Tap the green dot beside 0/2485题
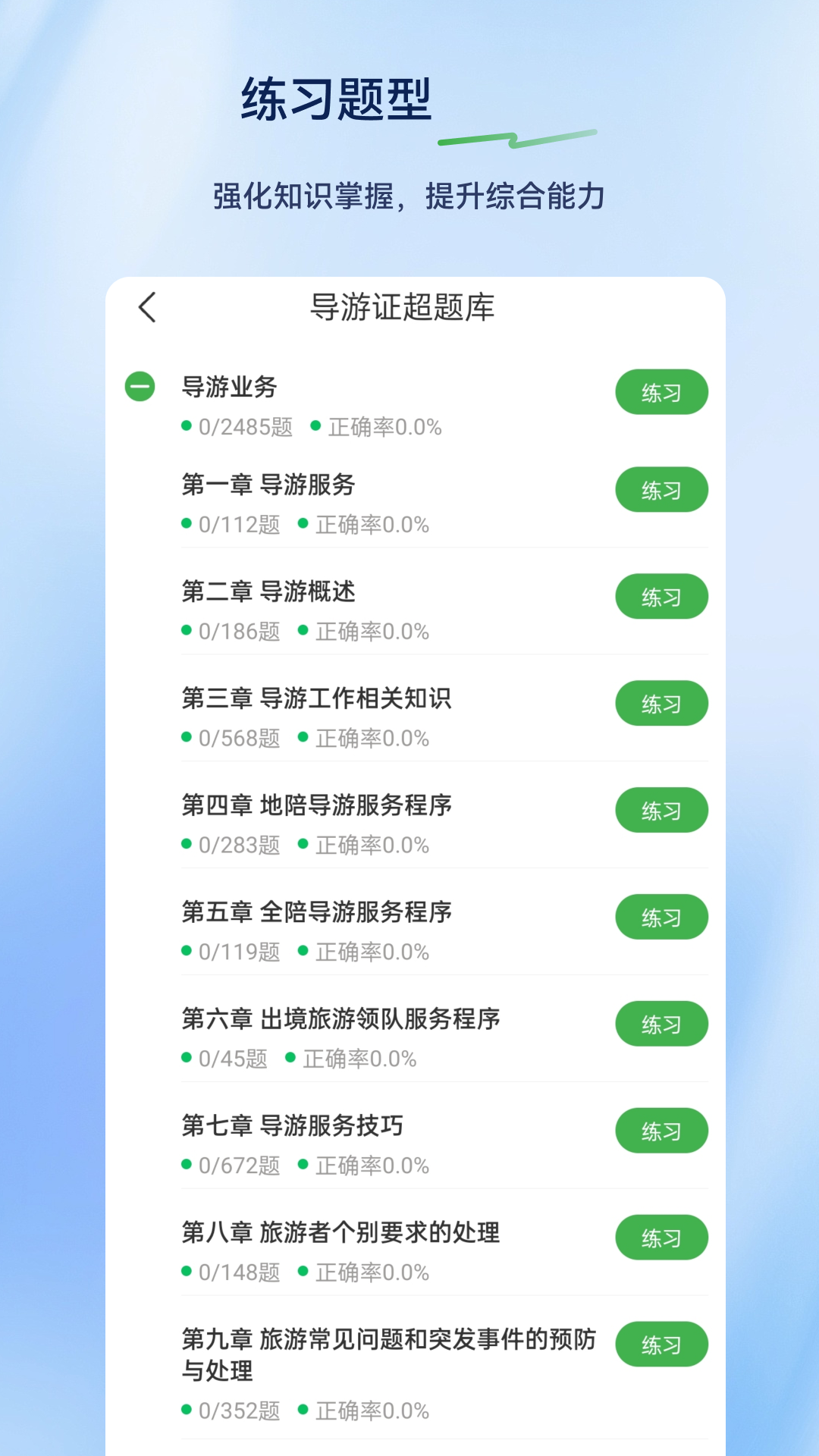The width and height of the screenshot is (819, 1456). click(184, 428)
